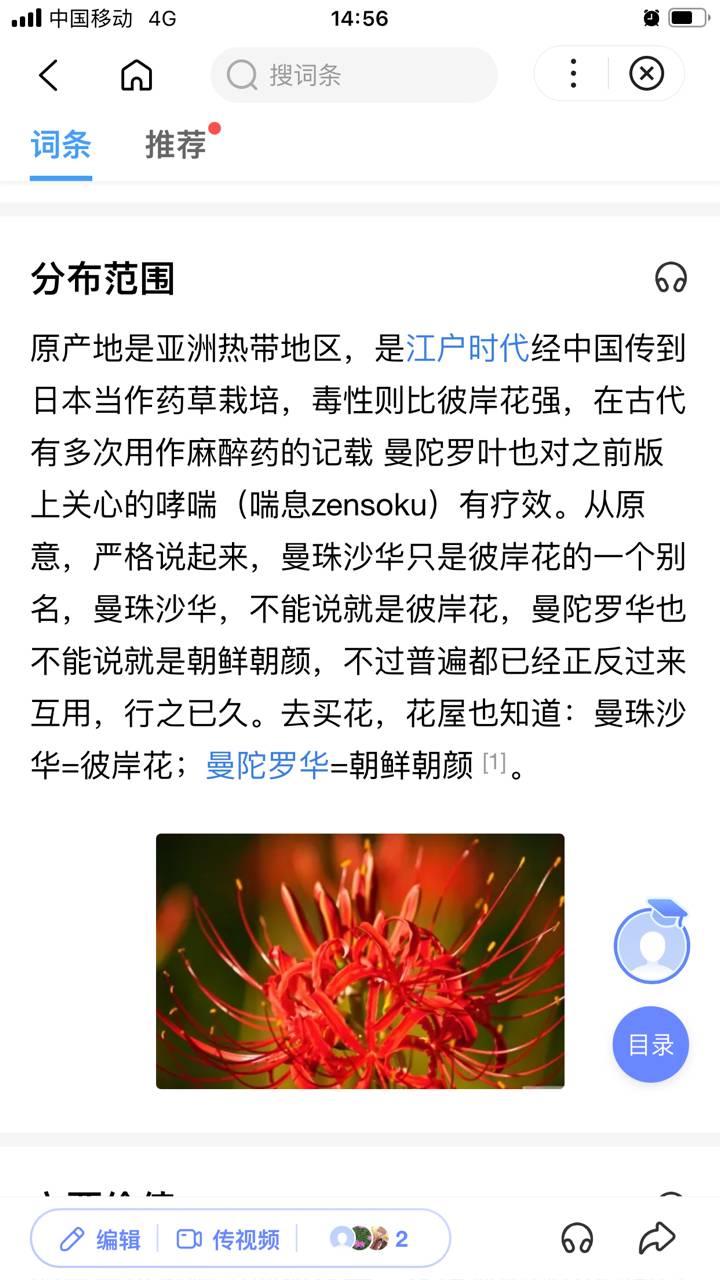This screenshot has width=720, height=1280.
Task: Open the home page icon
Action: [x=136, y=75]
